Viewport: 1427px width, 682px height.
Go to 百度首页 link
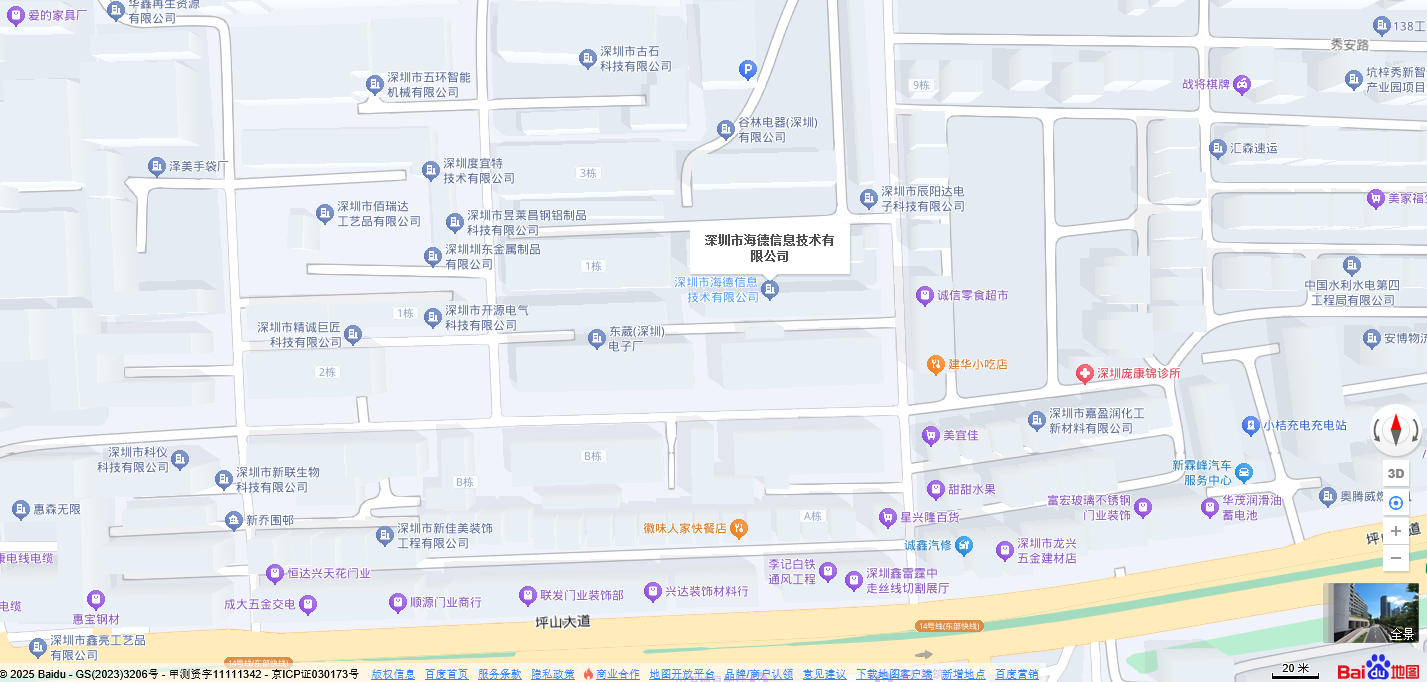click(446, 674)
